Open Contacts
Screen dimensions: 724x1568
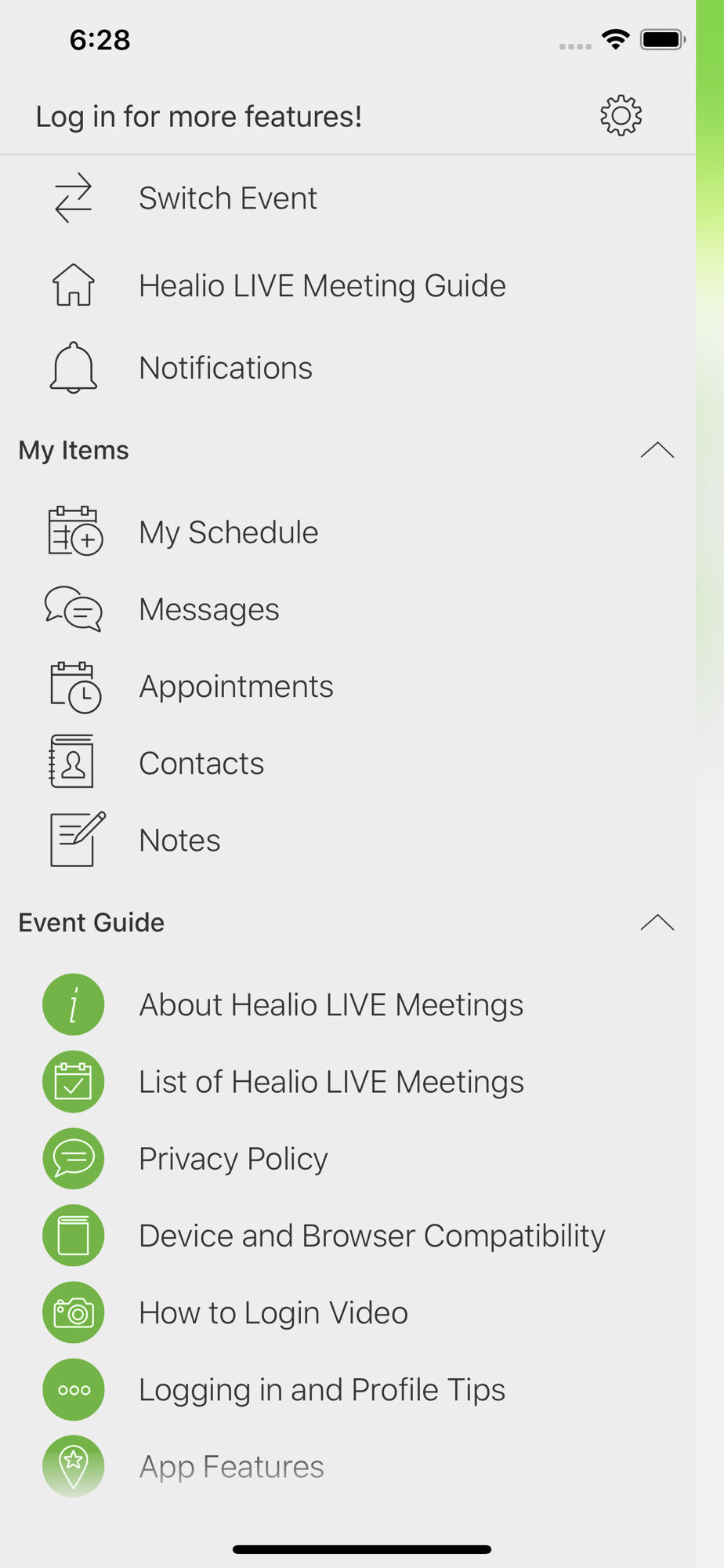348,763
